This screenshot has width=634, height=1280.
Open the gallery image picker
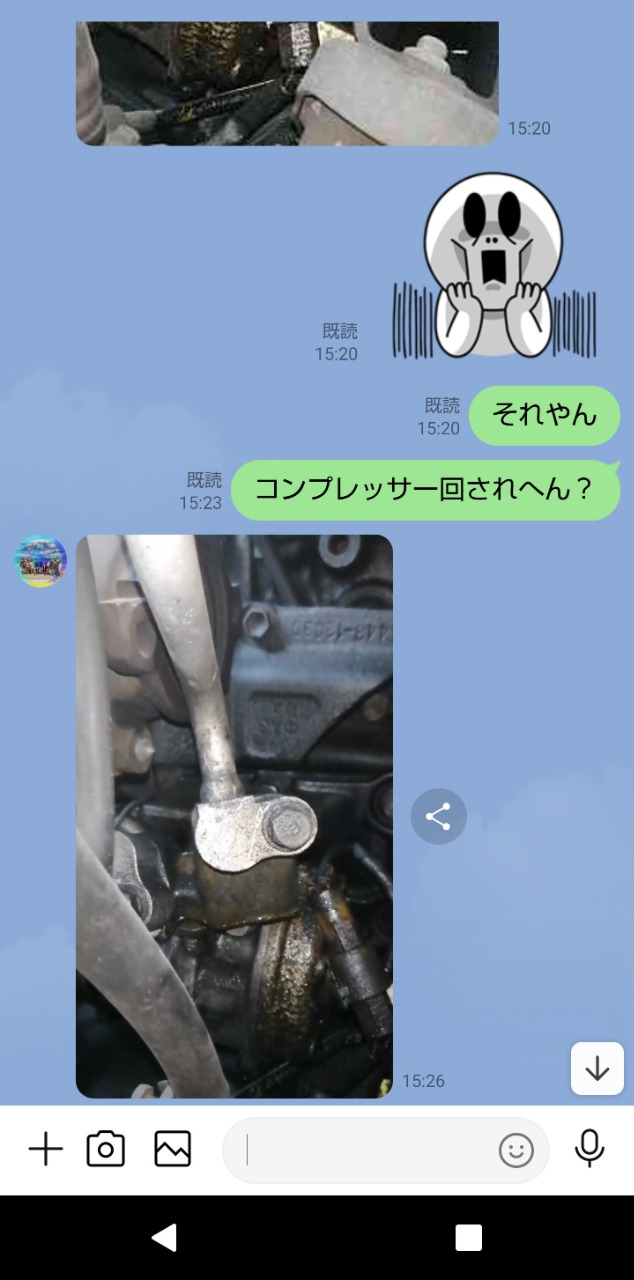172,1149
